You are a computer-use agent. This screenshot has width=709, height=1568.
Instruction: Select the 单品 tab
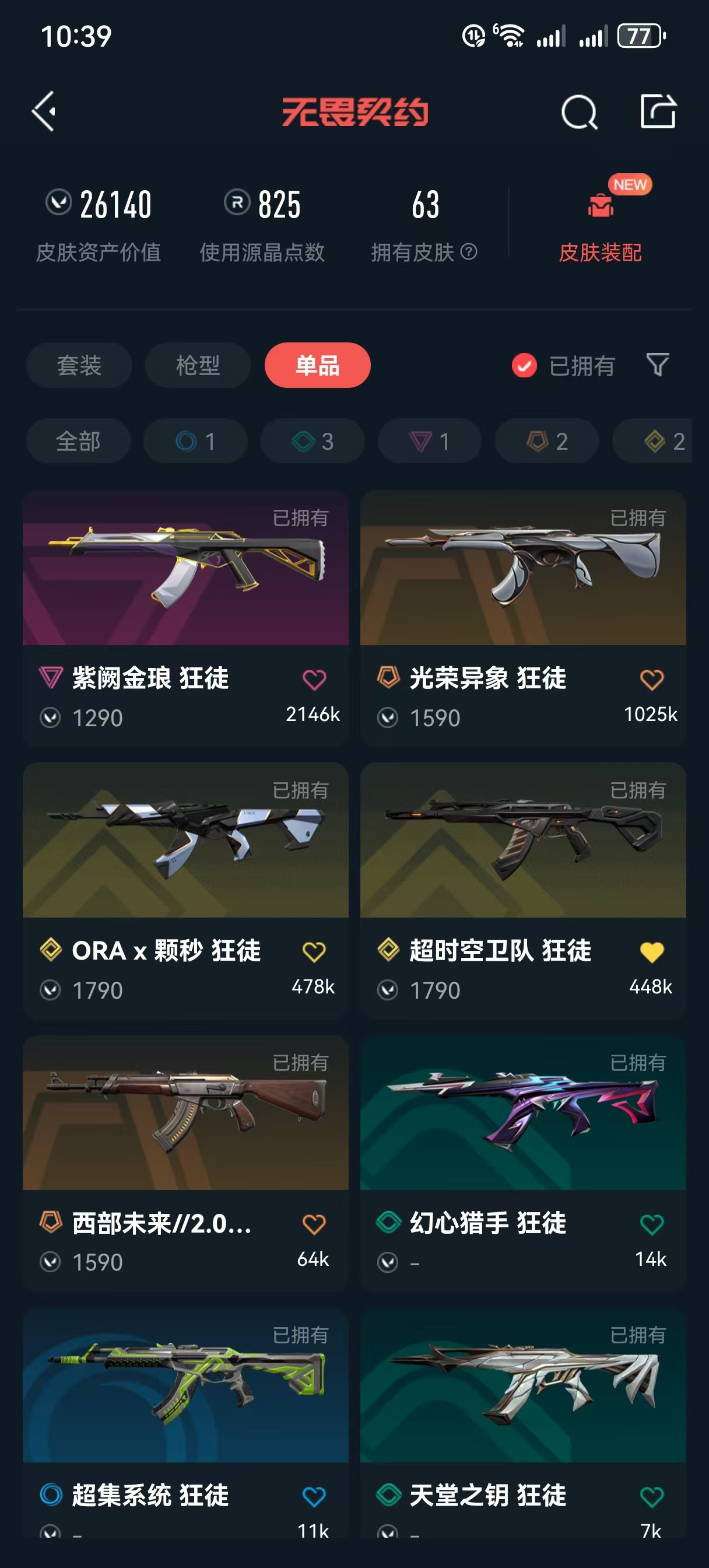click(317, 365)
